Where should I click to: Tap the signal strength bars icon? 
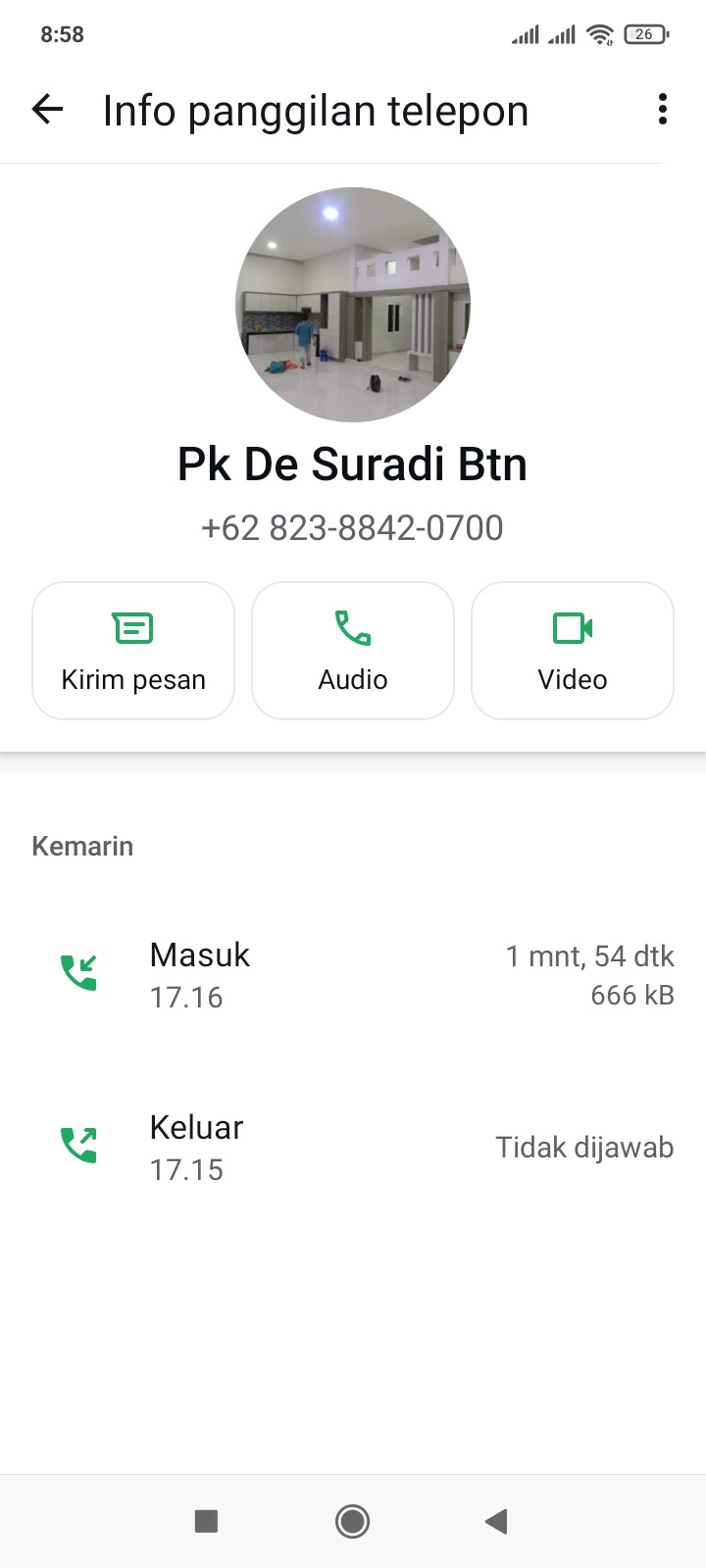tap(525, 33)
